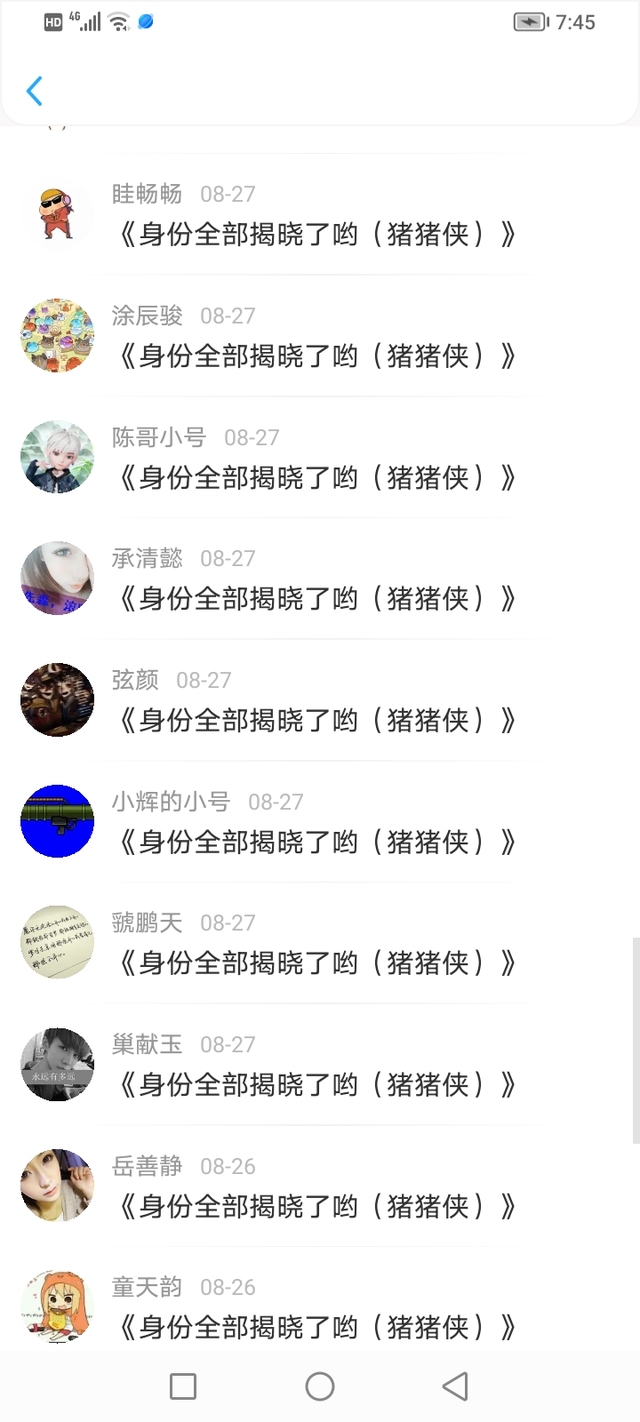Tap the blue back arrow
The width and height of the screenshot is (640, 1422).
tap(34, 91)
